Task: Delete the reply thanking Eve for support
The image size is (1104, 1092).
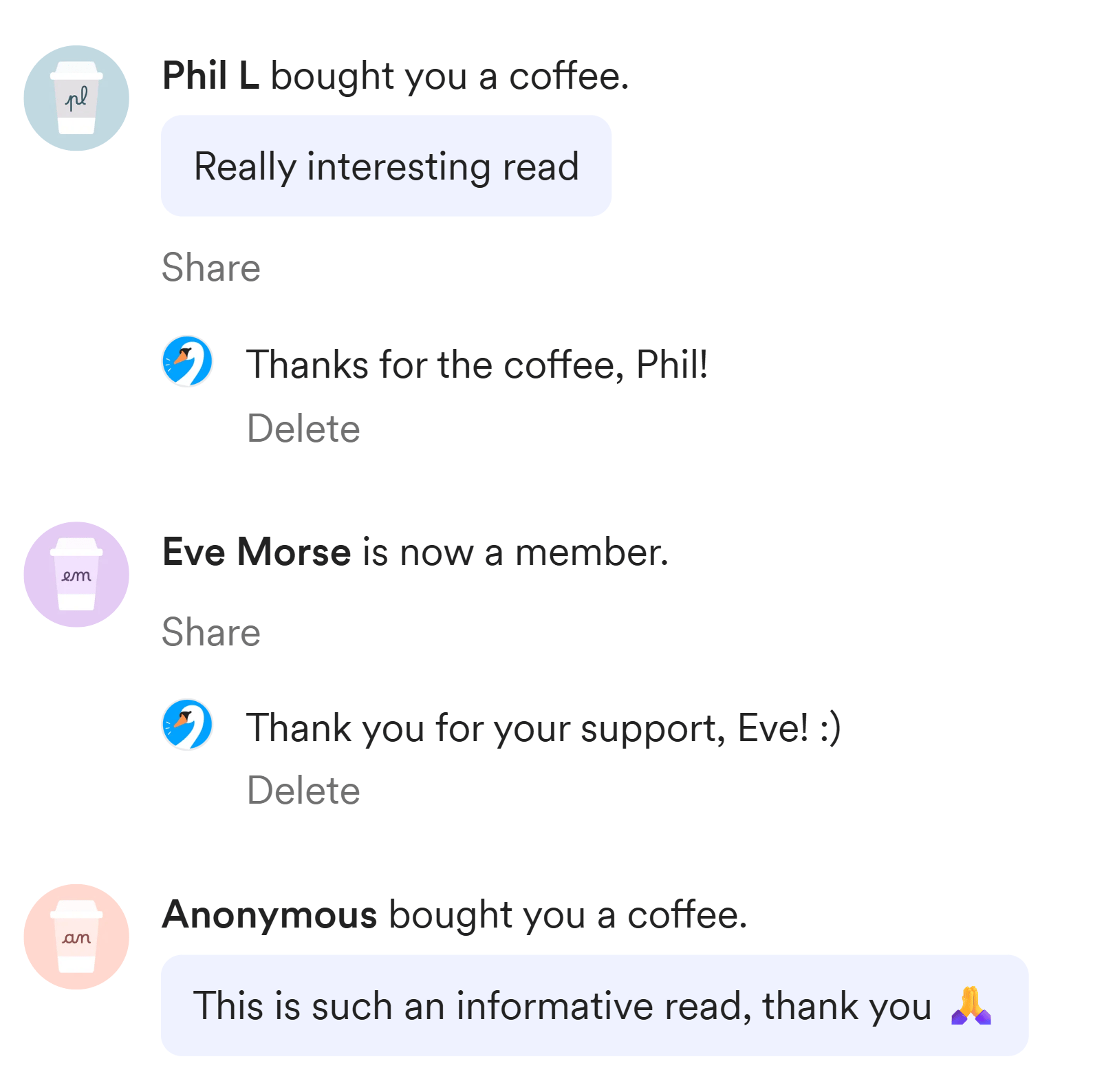Action: pos(303,790)
